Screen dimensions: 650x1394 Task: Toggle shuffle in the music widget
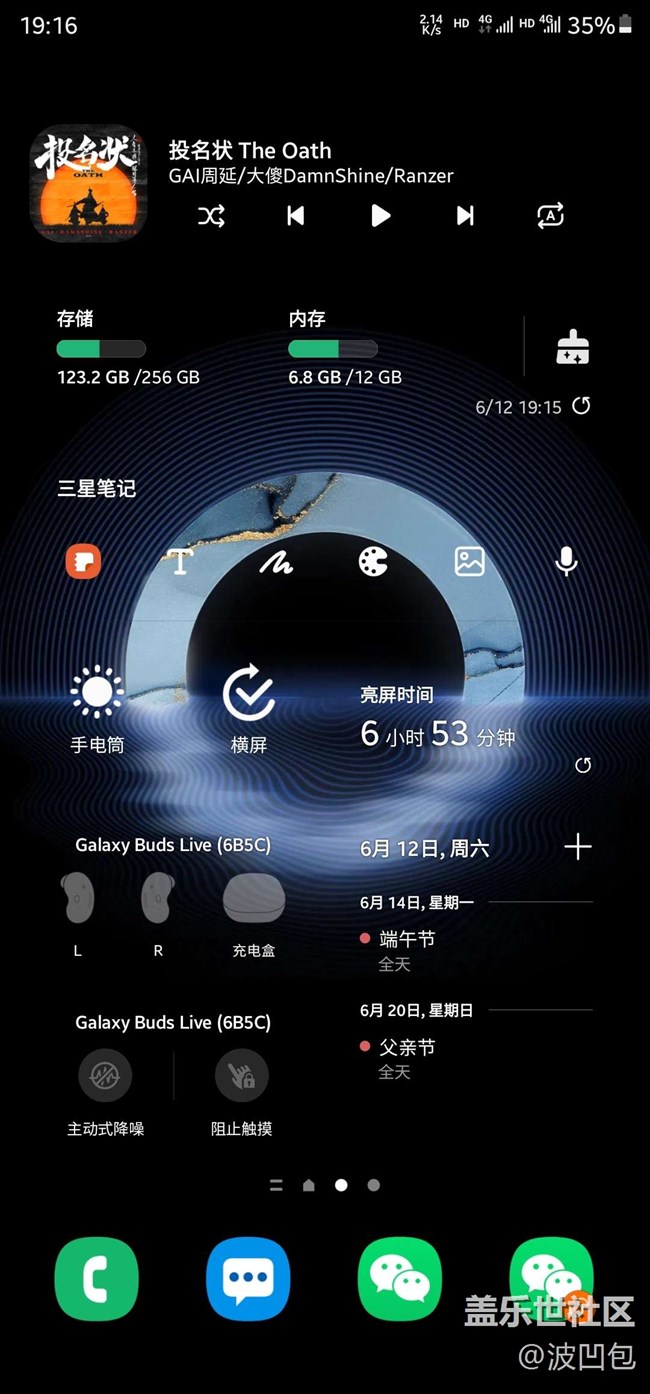[211, 215]
